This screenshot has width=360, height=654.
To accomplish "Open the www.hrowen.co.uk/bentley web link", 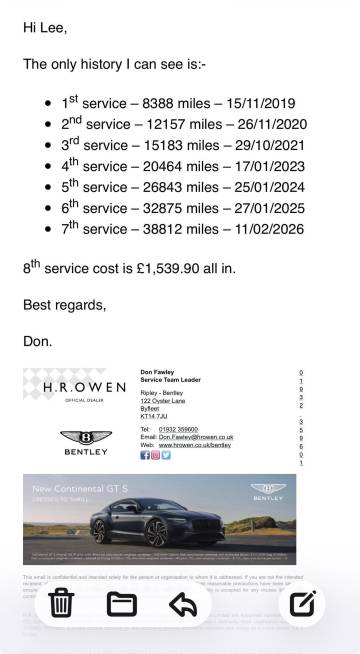I will coord(195,445).
